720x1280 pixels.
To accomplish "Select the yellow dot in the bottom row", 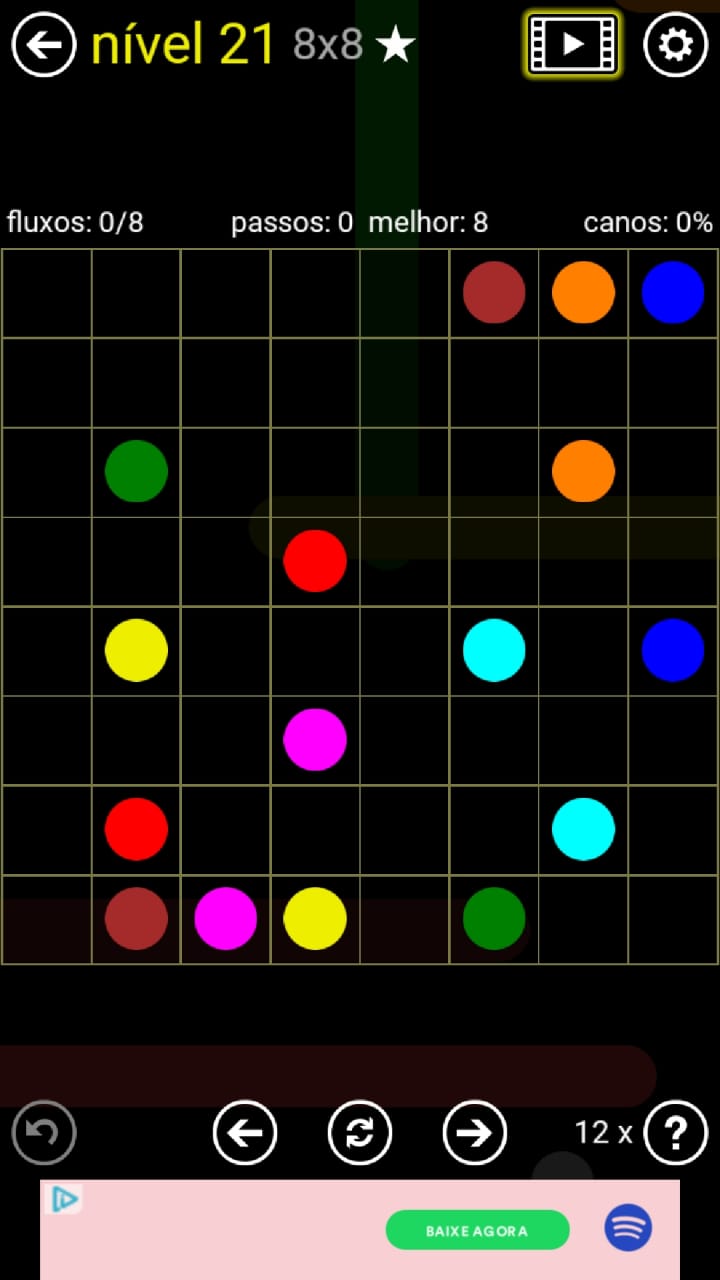I will point(315,918).
